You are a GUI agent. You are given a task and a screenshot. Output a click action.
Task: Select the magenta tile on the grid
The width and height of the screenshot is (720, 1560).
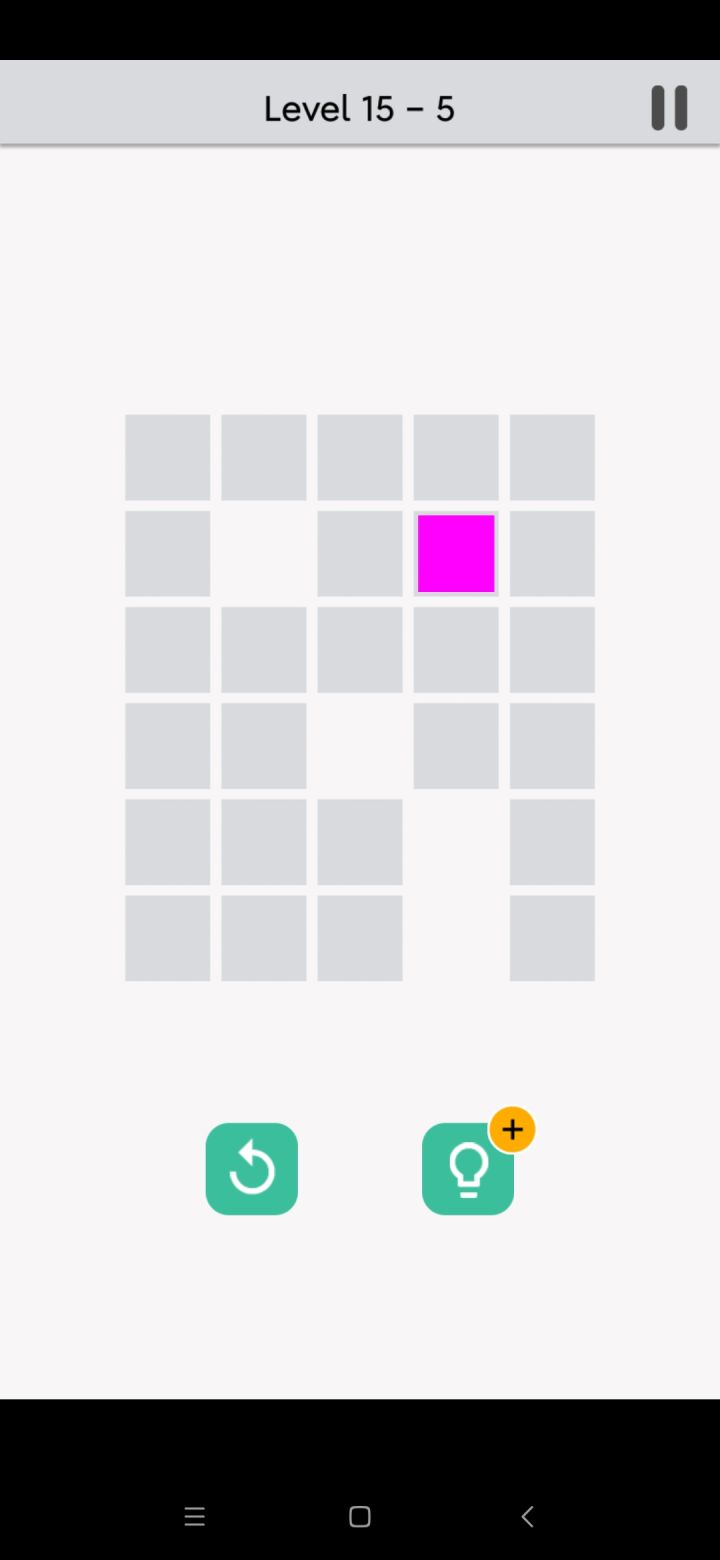coord(455,553)
